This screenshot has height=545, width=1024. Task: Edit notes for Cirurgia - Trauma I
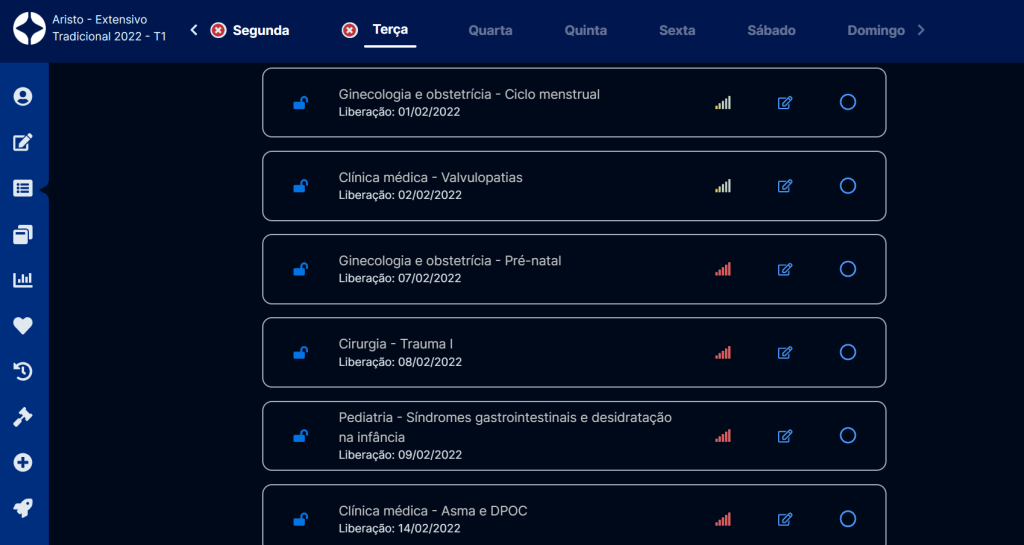pyautogui.click(x=785, y=352)
